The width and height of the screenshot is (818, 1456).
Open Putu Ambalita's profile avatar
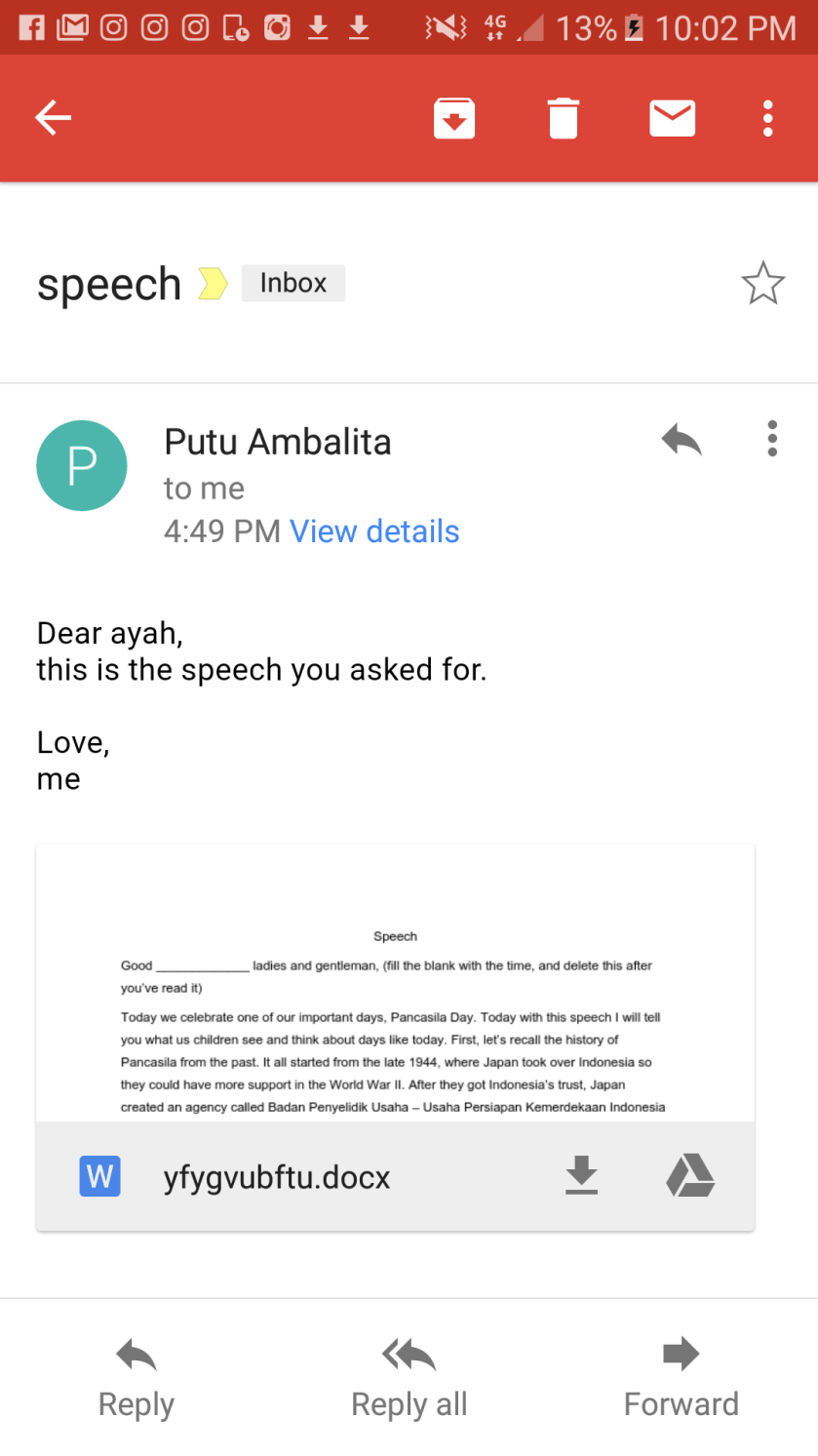coord(82,465)
